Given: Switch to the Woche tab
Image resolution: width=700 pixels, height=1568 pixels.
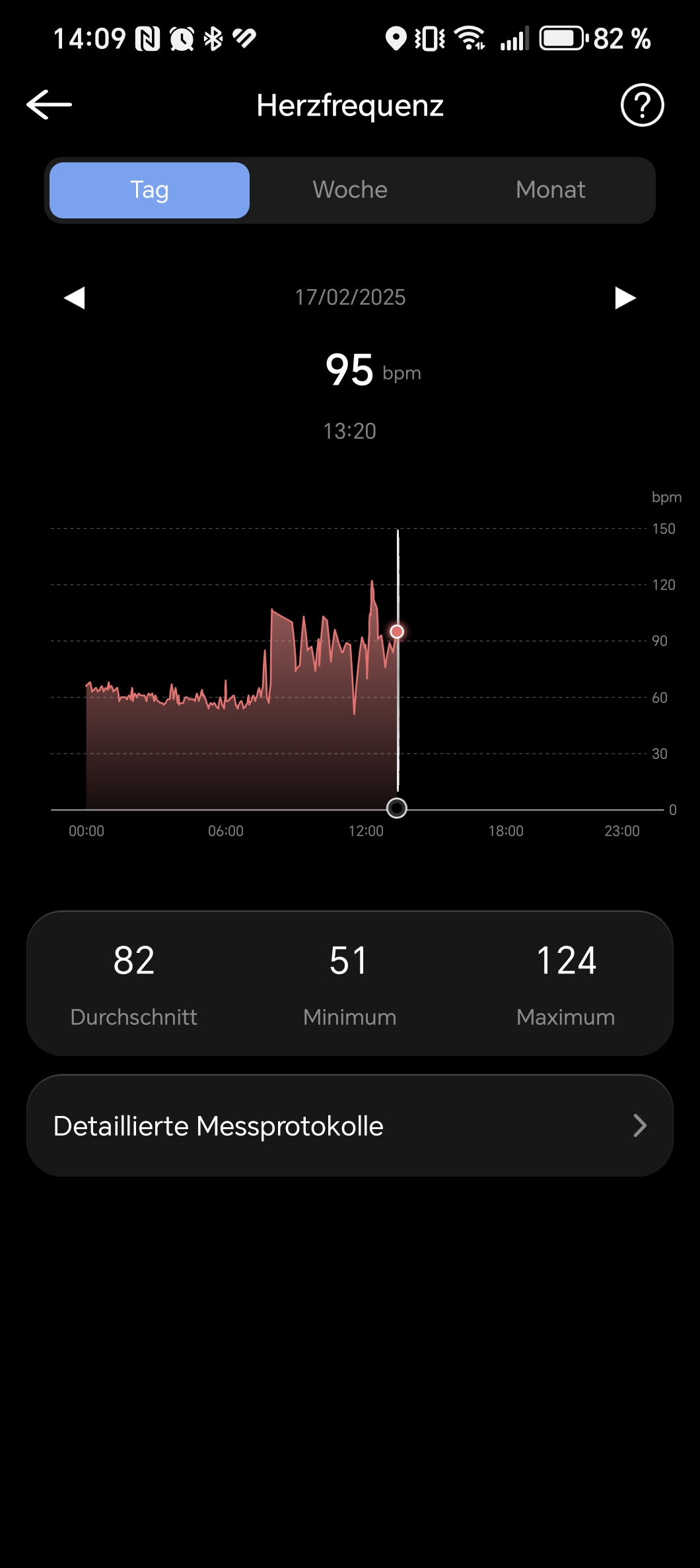Looking at the screenshot, I should point(350,190).
